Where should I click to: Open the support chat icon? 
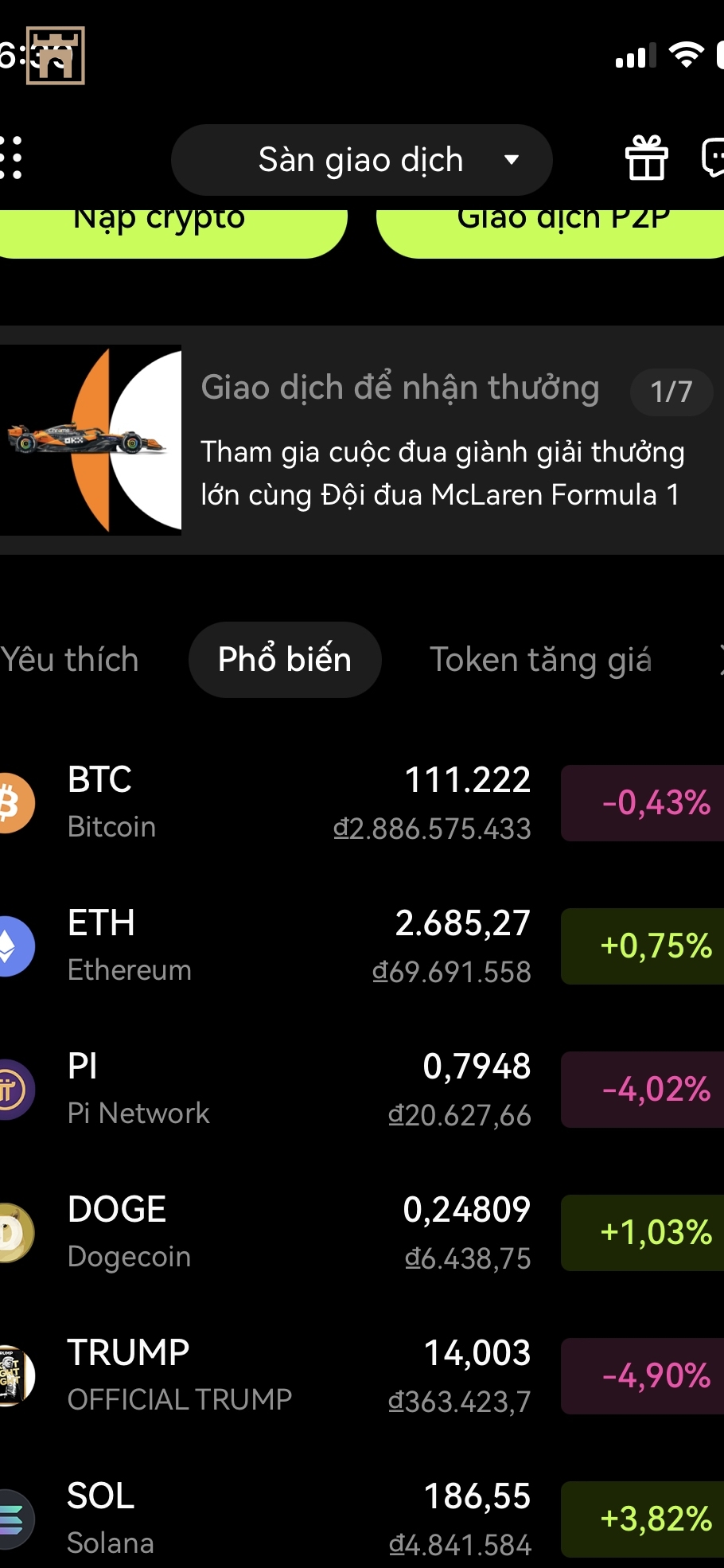point(713,158)
